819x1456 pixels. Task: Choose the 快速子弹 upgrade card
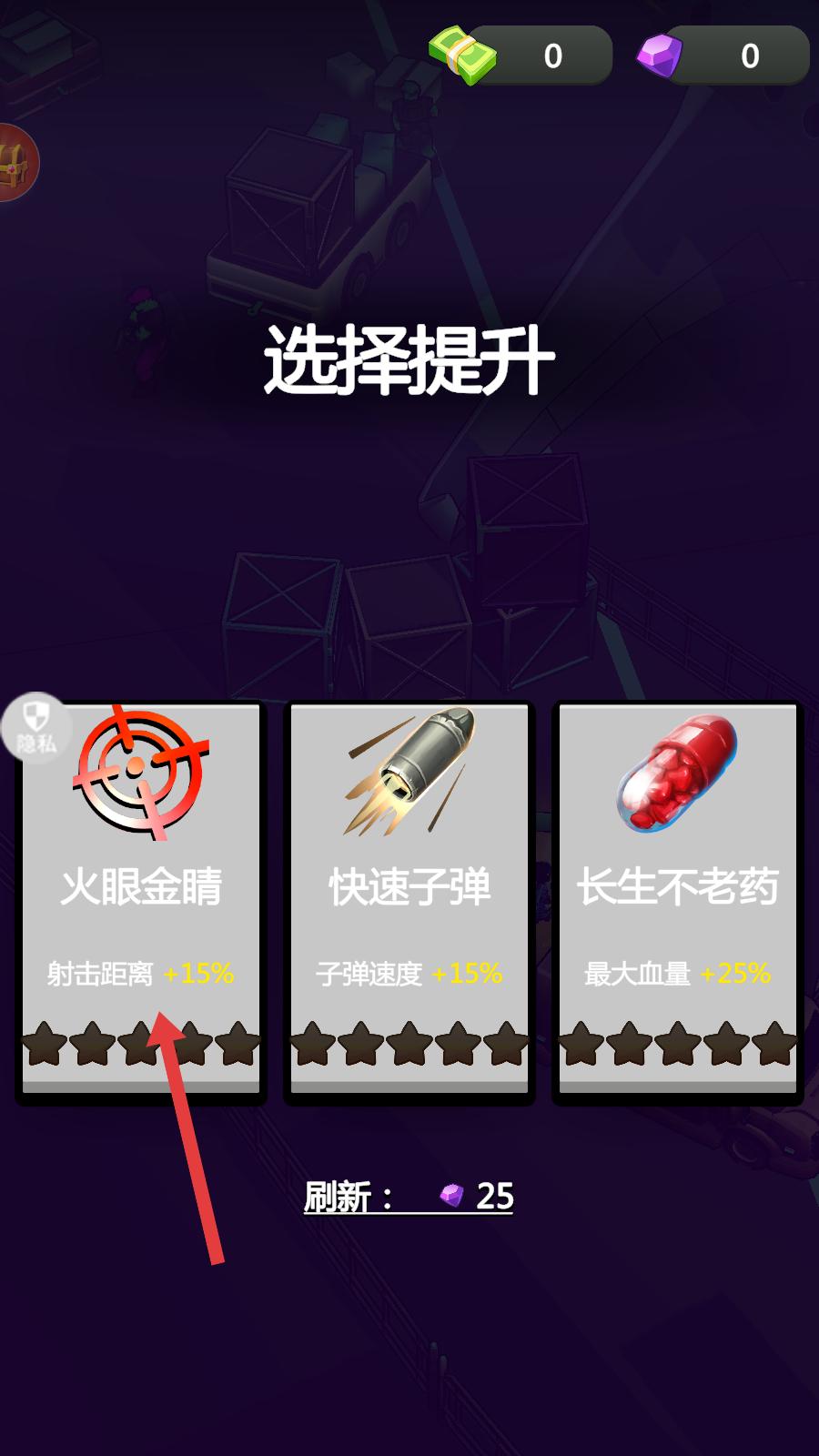coord(409,902)
